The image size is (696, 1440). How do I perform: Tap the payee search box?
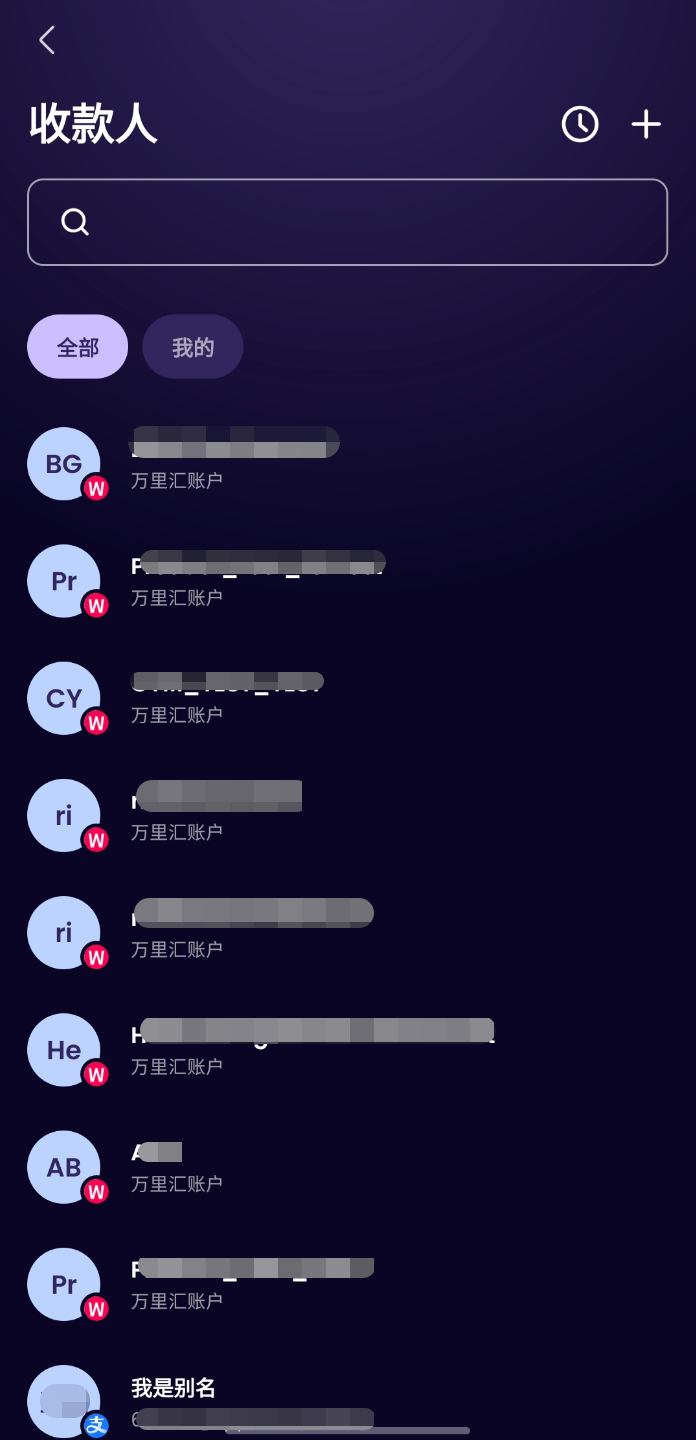pos(347,222)
